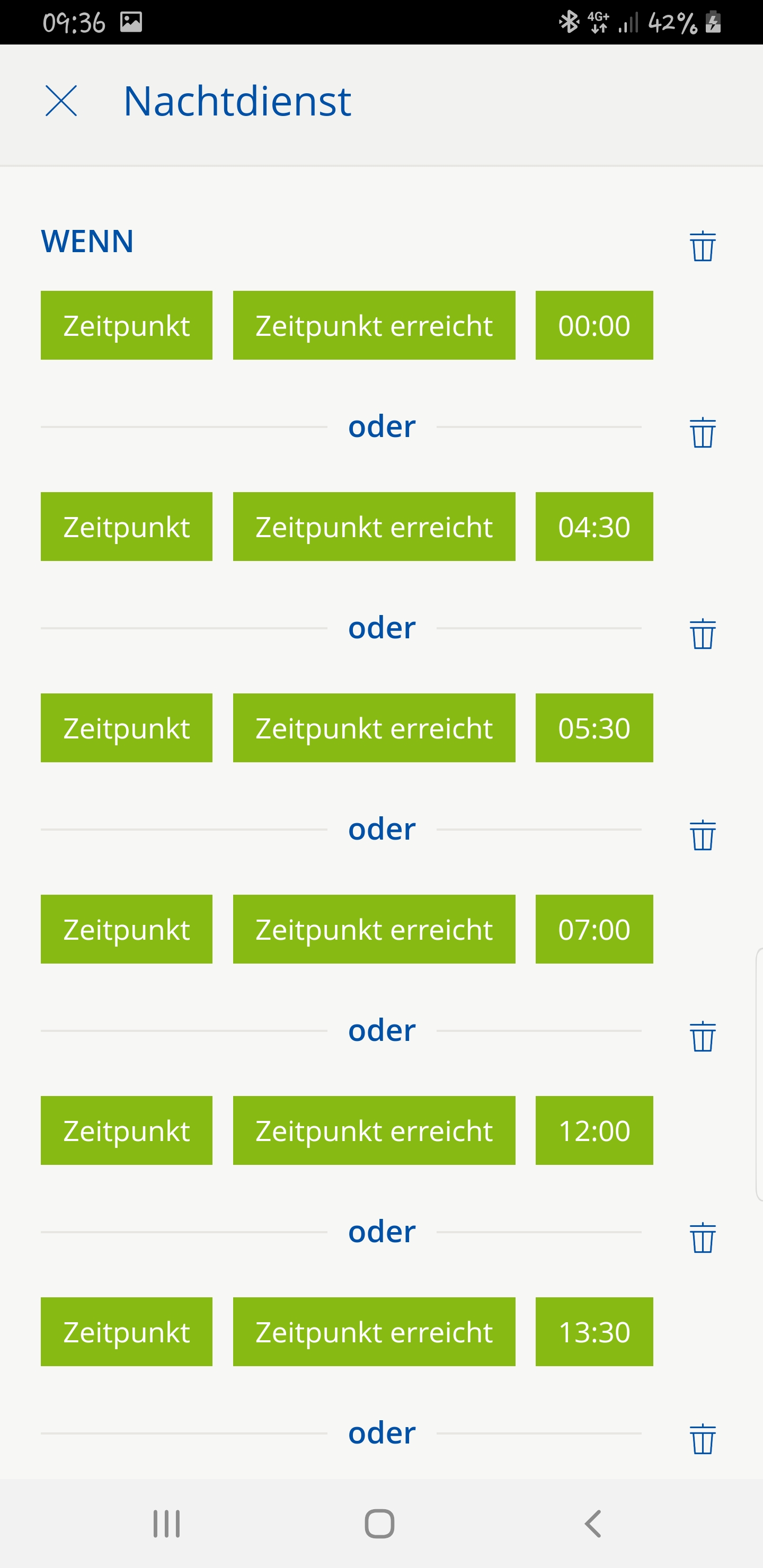Screen dimensions: 763x1568
Task: Change 'Zeitpunkt erreicht' condition for 04:30
Action: [x=374, y=527]
